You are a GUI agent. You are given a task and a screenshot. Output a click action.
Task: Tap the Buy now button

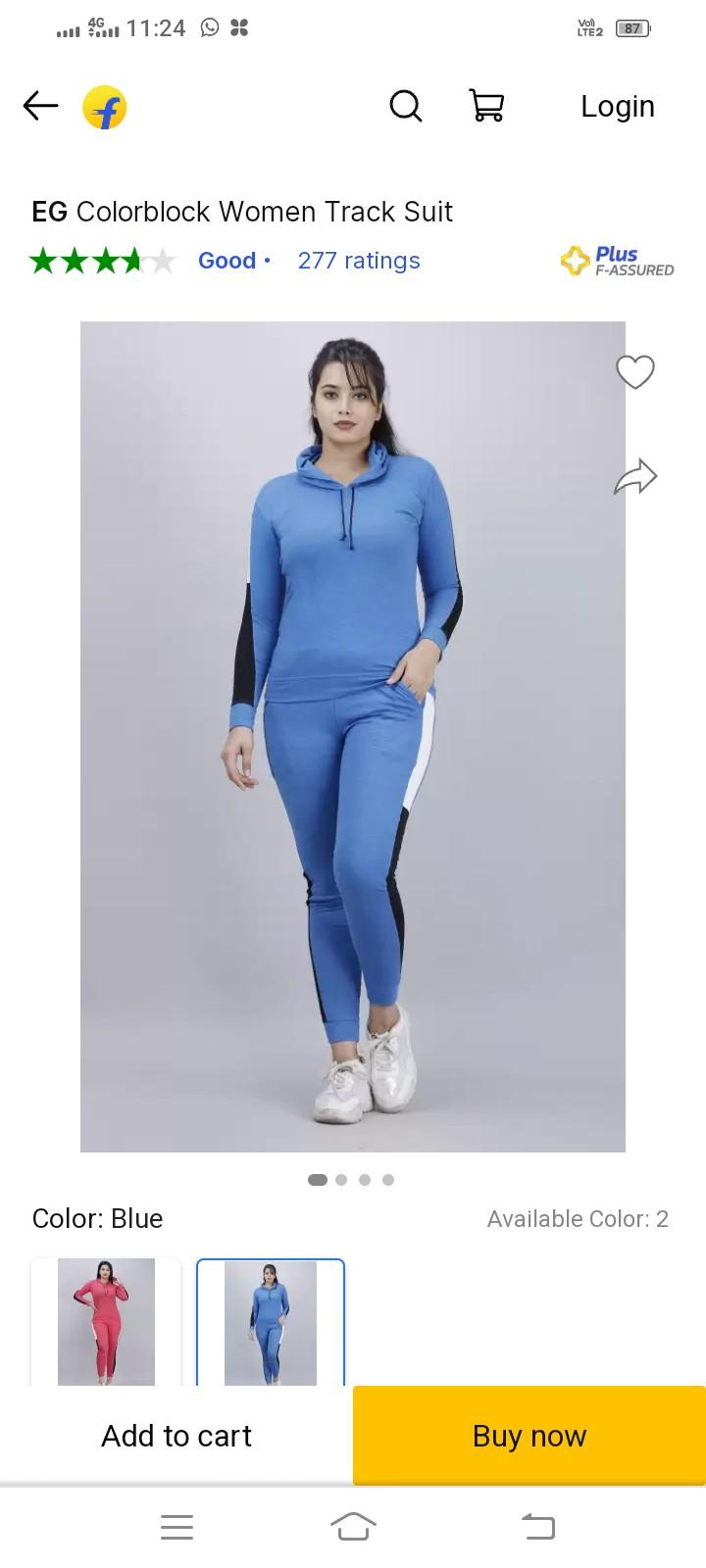pyautogui.click(x=529, y=1436)
